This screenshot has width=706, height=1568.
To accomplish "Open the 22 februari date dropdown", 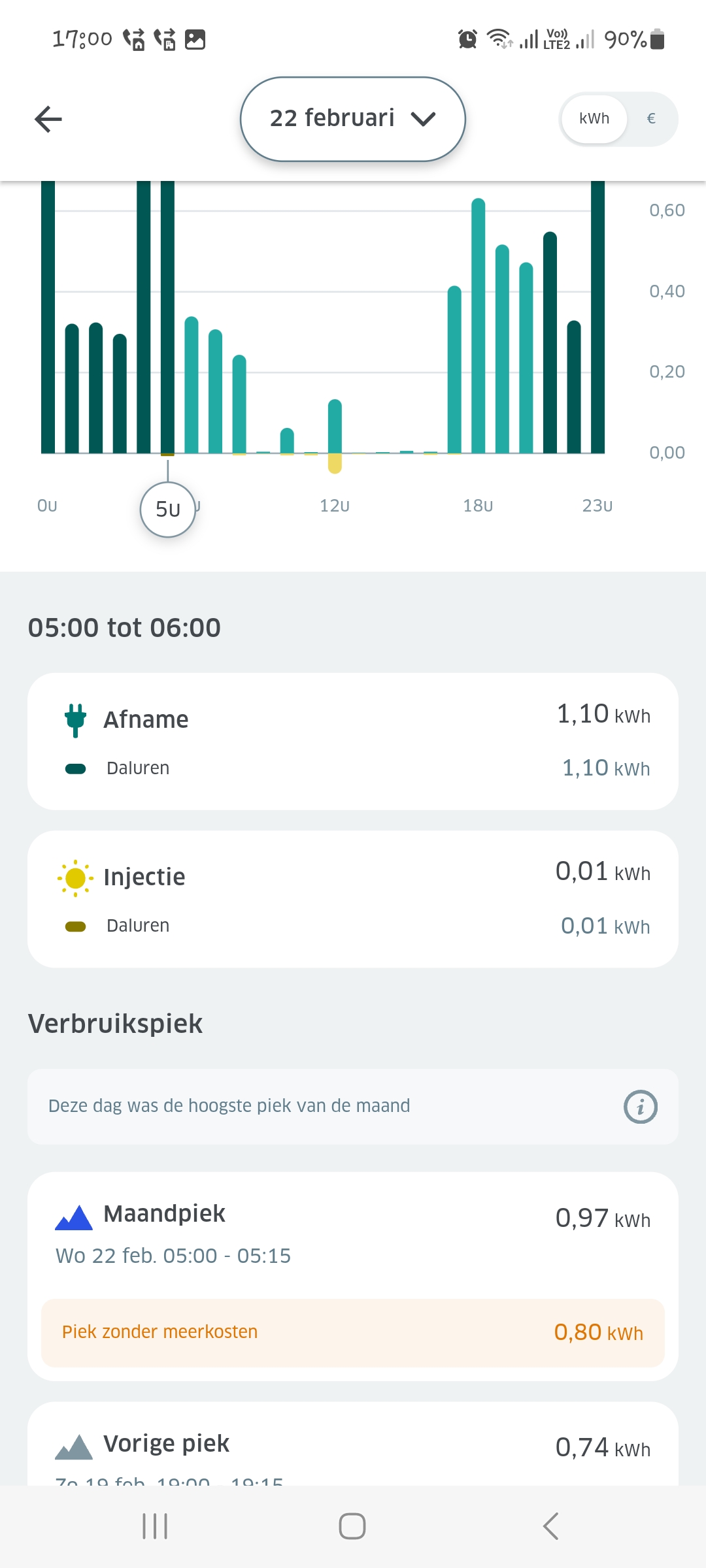I will click(x=352, y=119).
